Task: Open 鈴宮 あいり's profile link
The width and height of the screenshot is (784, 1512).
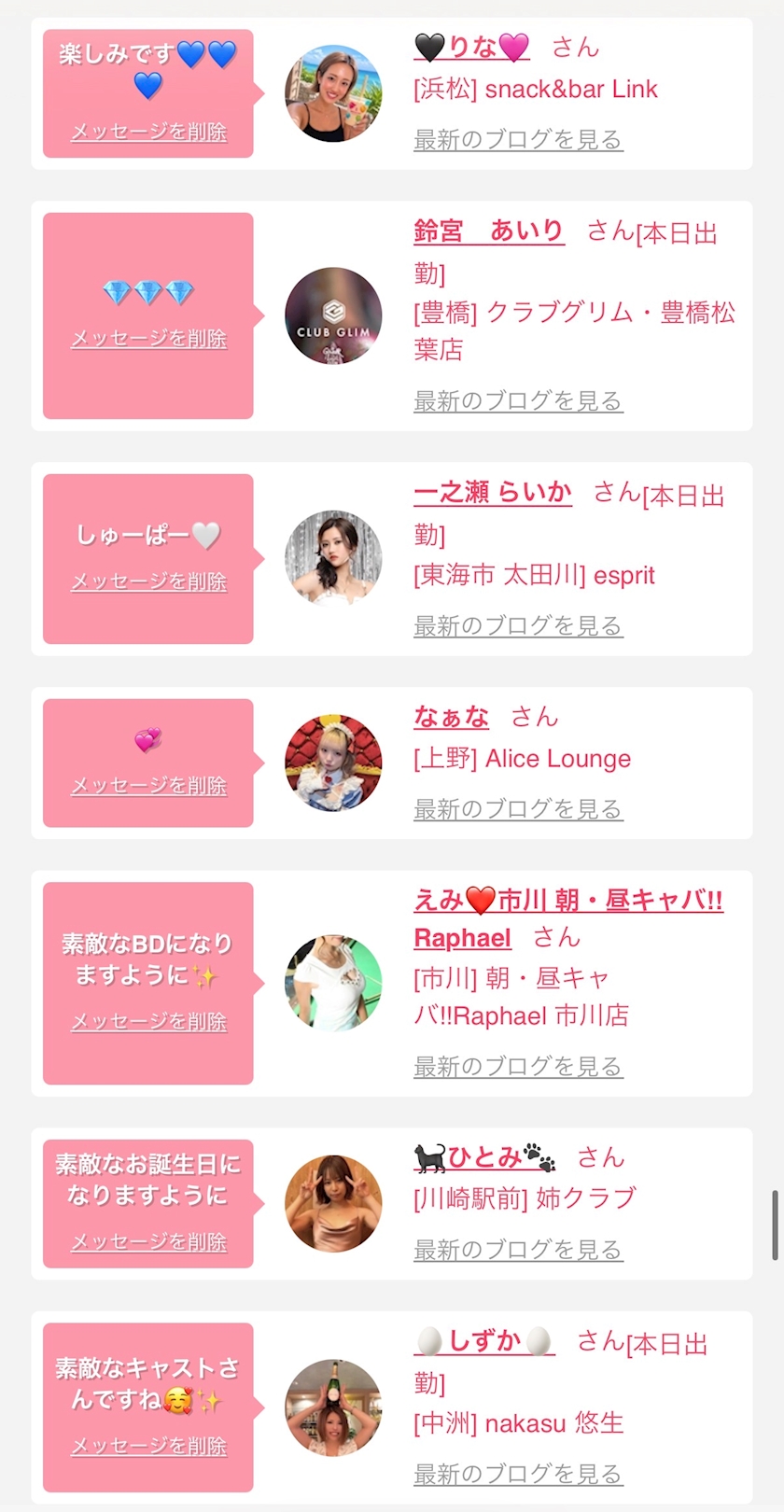Action: coord(488,231)
